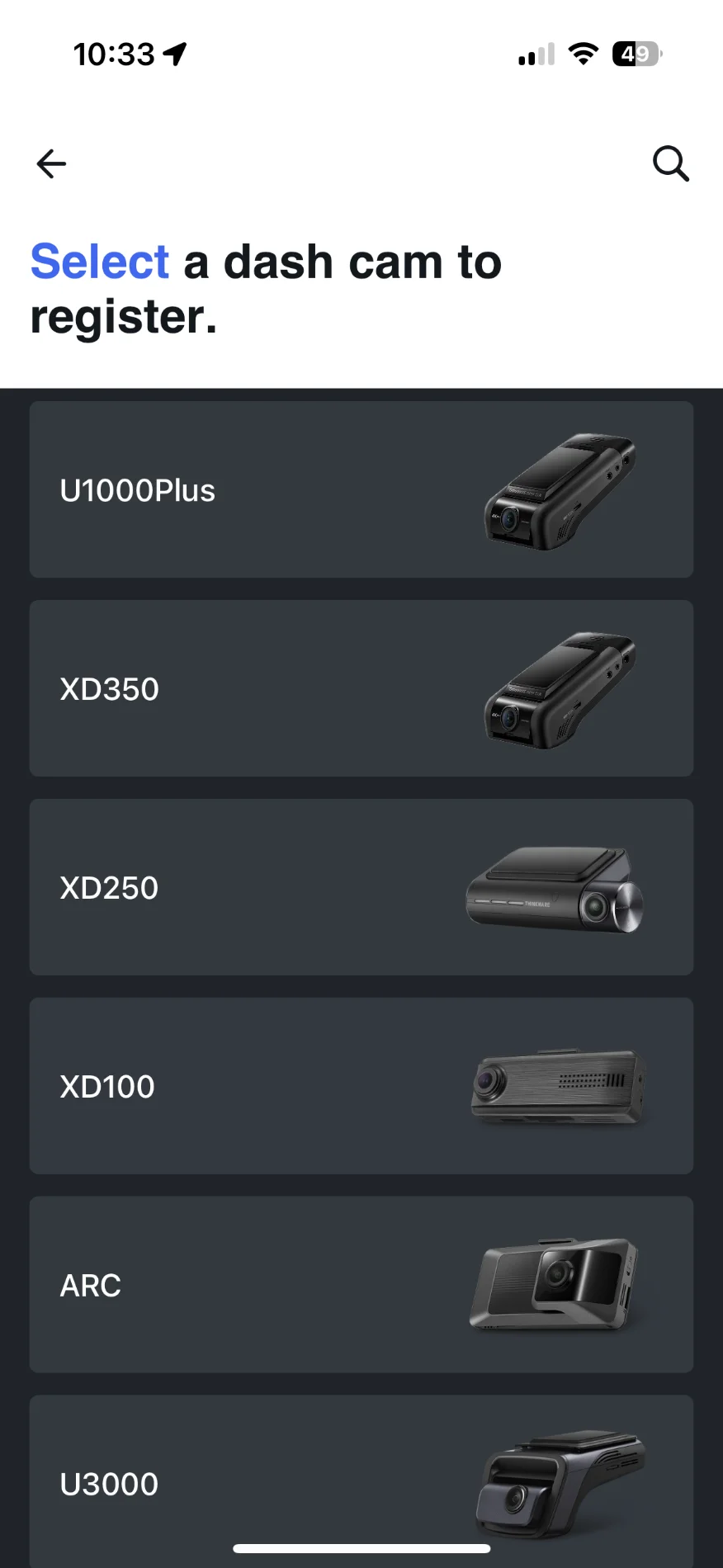Screen dimensions: 723x1568
Task: Select the XD100 dash cam
Action: (361, 1086)
